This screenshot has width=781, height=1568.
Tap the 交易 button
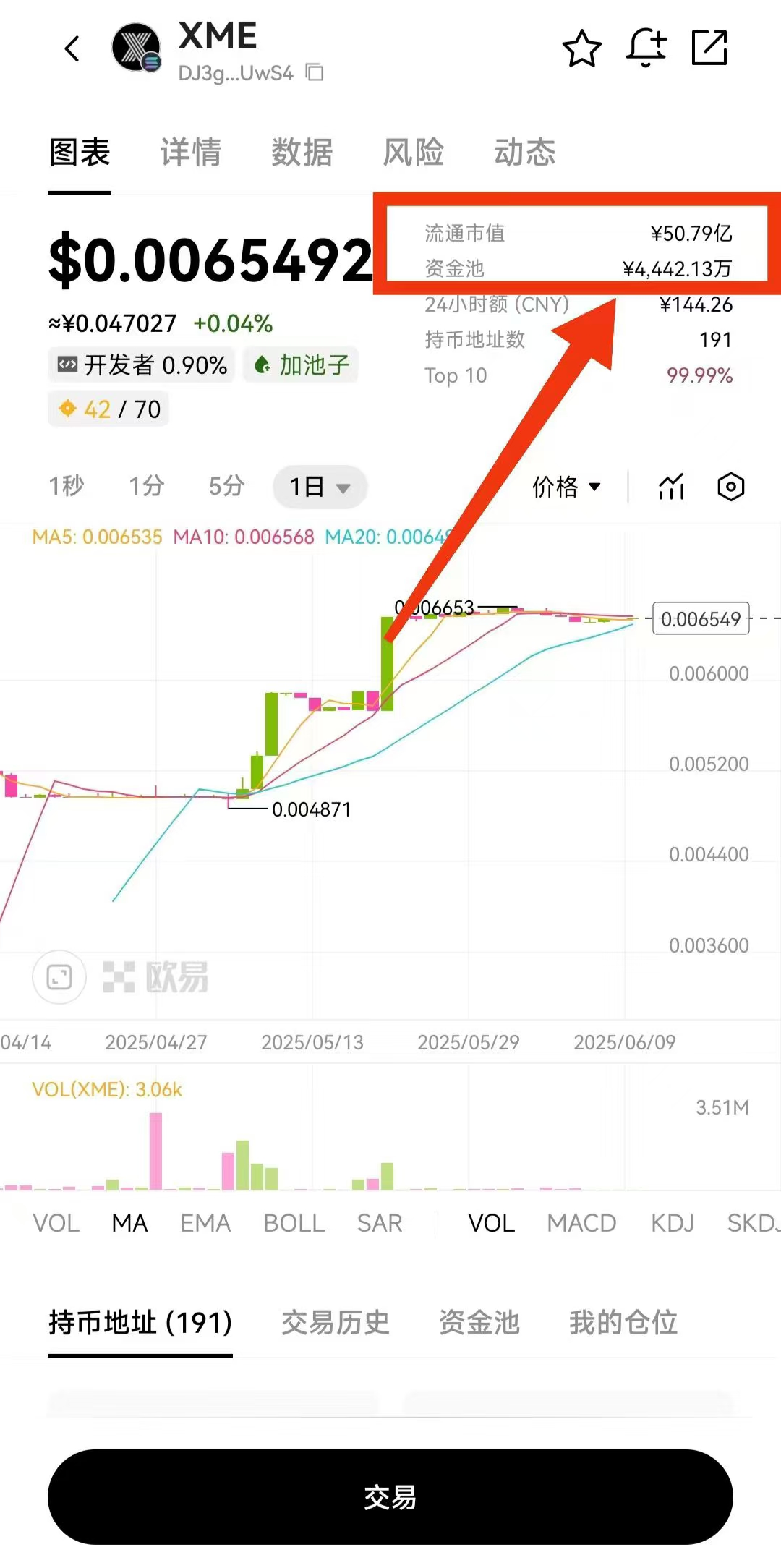coord(390,1497)
